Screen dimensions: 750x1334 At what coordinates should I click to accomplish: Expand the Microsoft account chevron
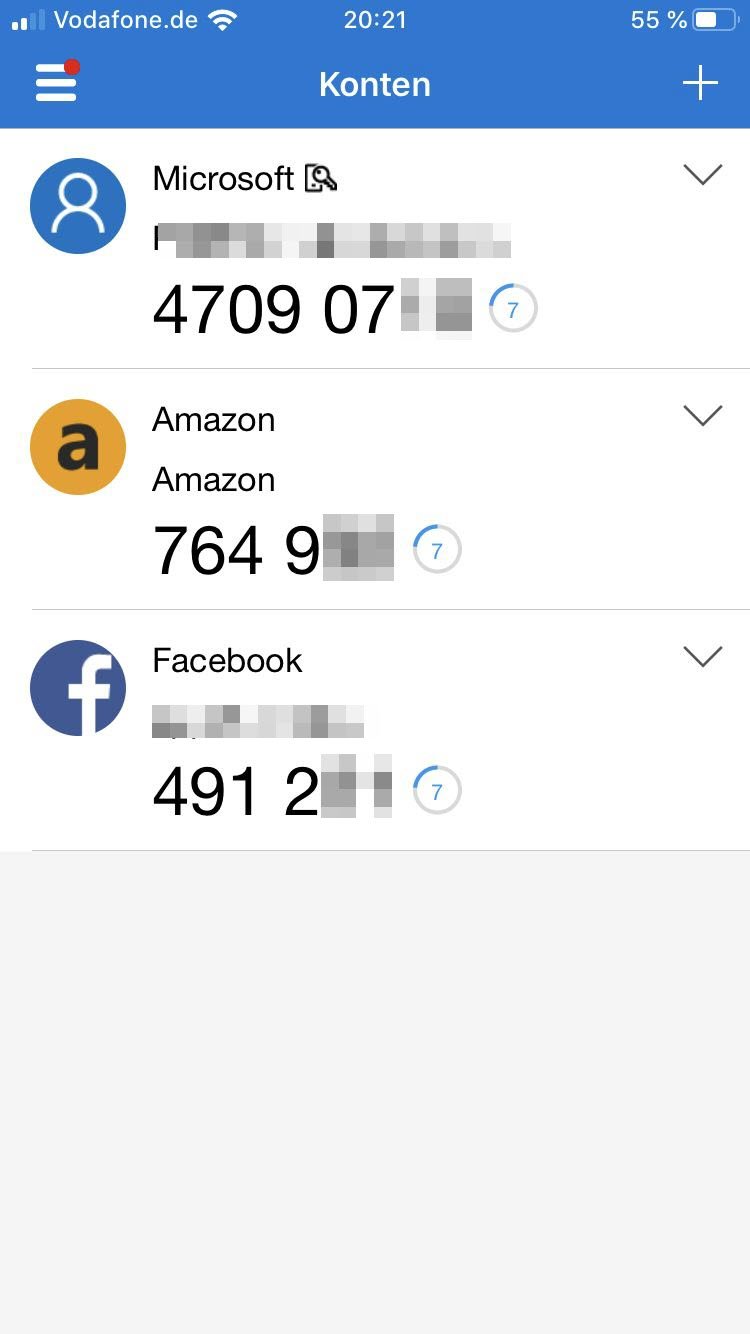702,175
